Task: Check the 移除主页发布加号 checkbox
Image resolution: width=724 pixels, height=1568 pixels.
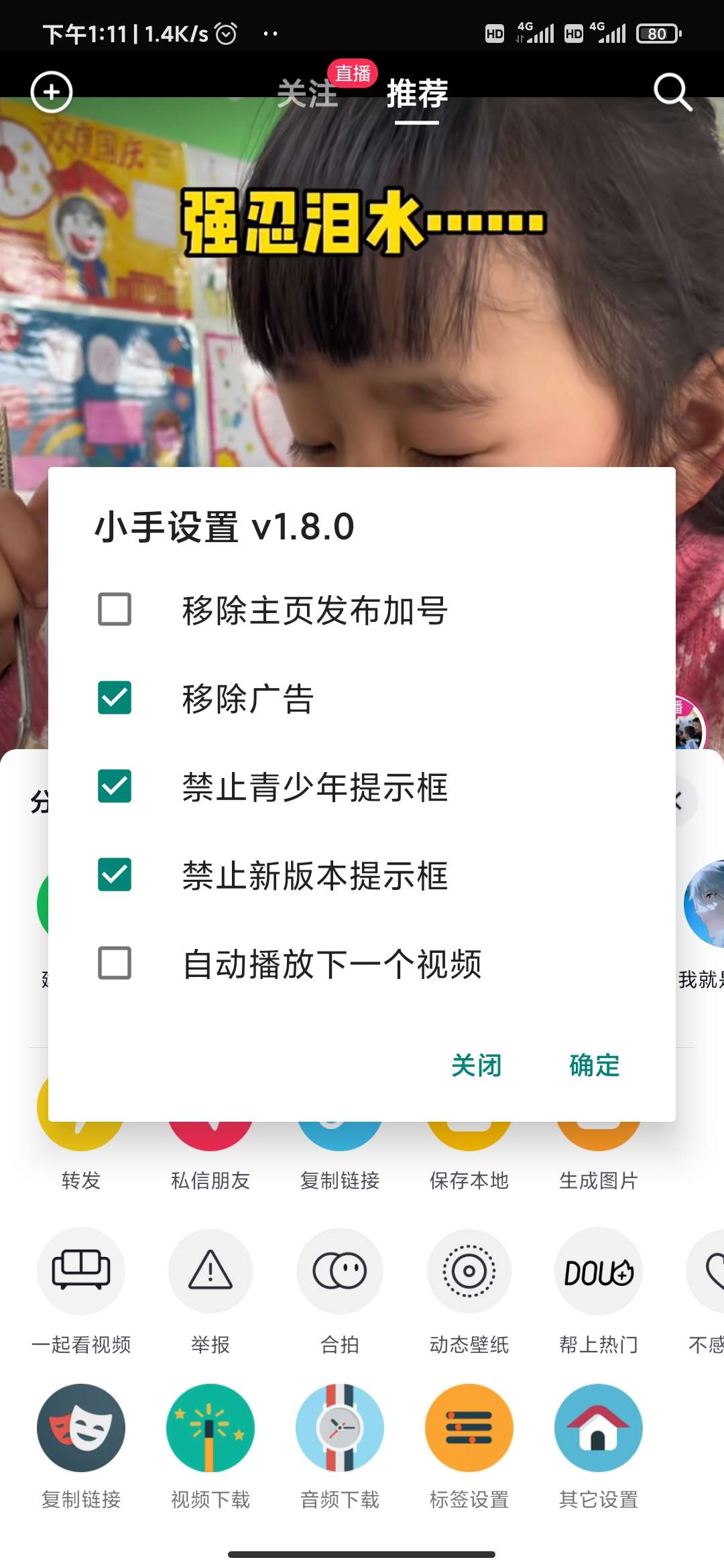Action: point(115,609)
